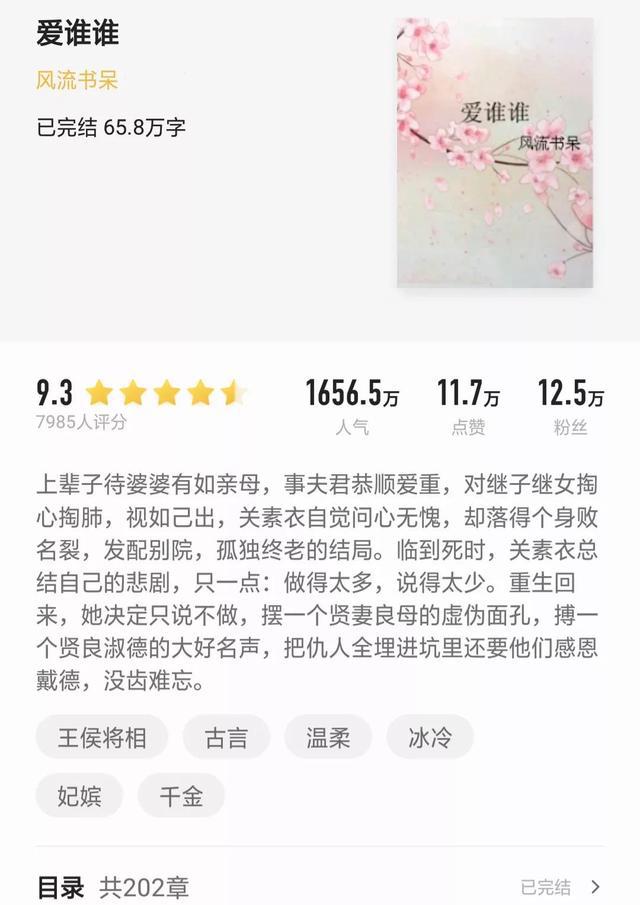
Task: Open author 风流书呆's page
Action: coord(77,81)
